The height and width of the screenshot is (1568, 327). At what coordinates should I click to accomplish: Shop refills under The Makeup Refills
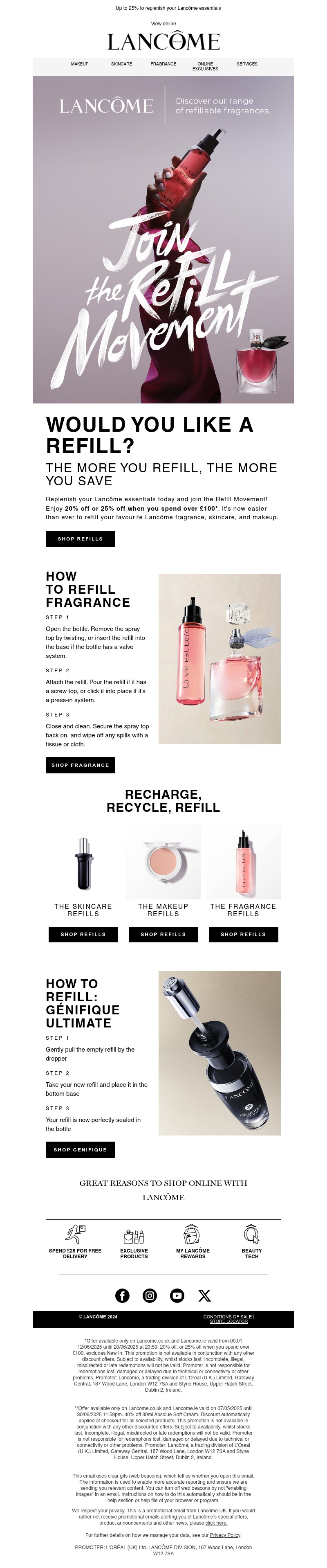163,934
